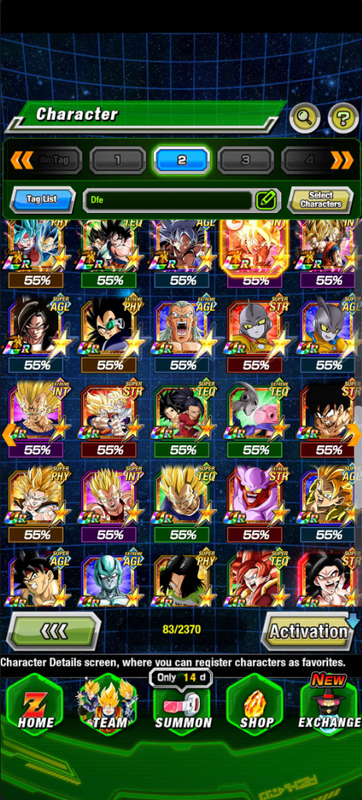Image resolution: width=362 pixels, height=800 pixels.
Task: Go to next tags with right arrows
Action: [342, 160]
